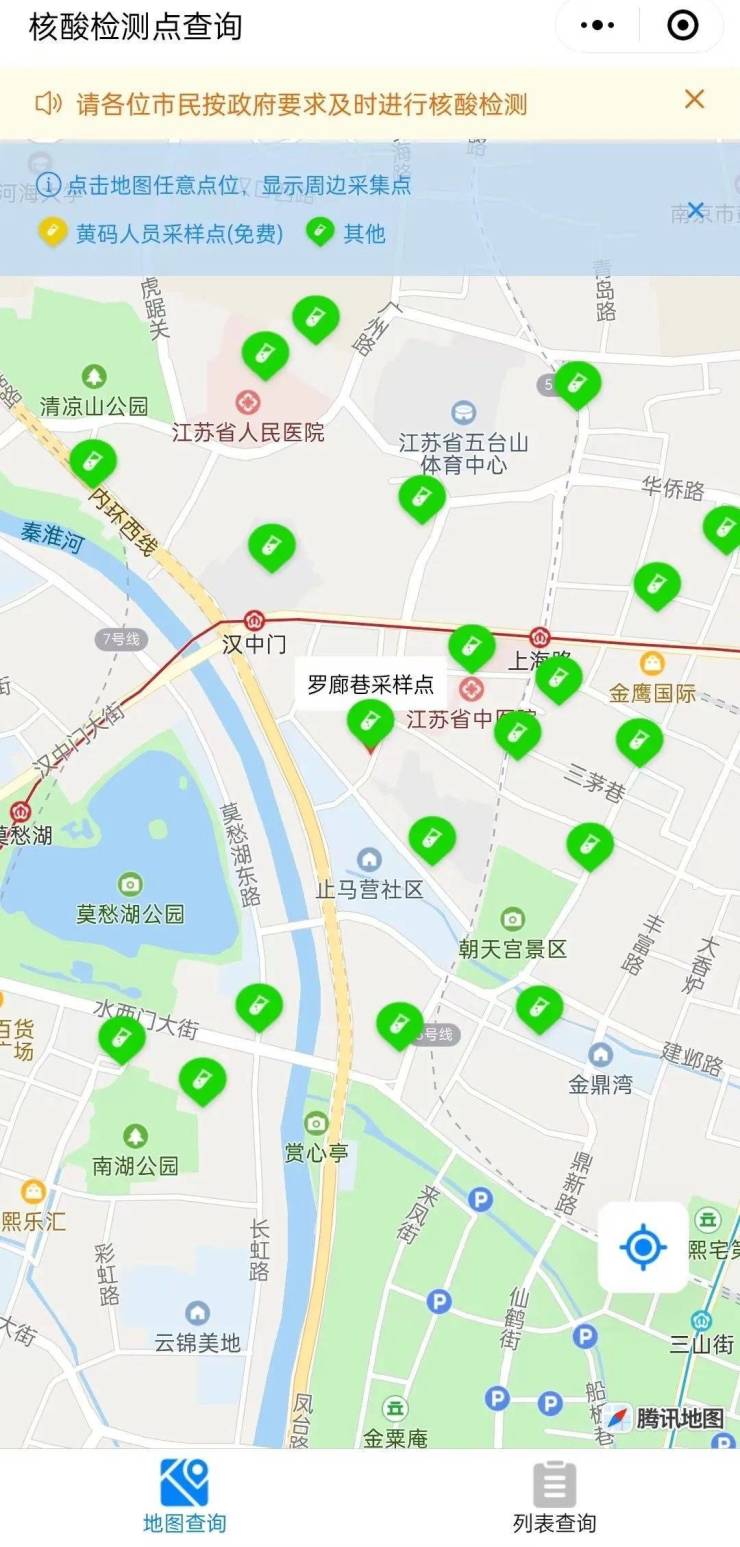
Task: Open the sampling marker near 金鼎湾
Action: click(x=539, y=1006)
